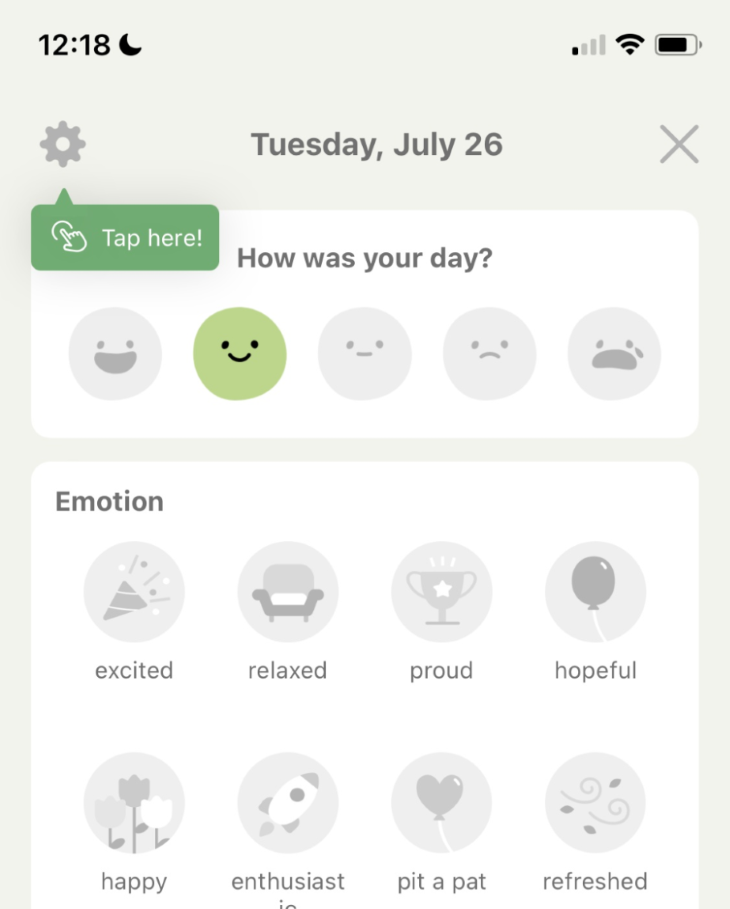Select the enthusiastic rocket emotion icon
730x909 pixels.
288,802
